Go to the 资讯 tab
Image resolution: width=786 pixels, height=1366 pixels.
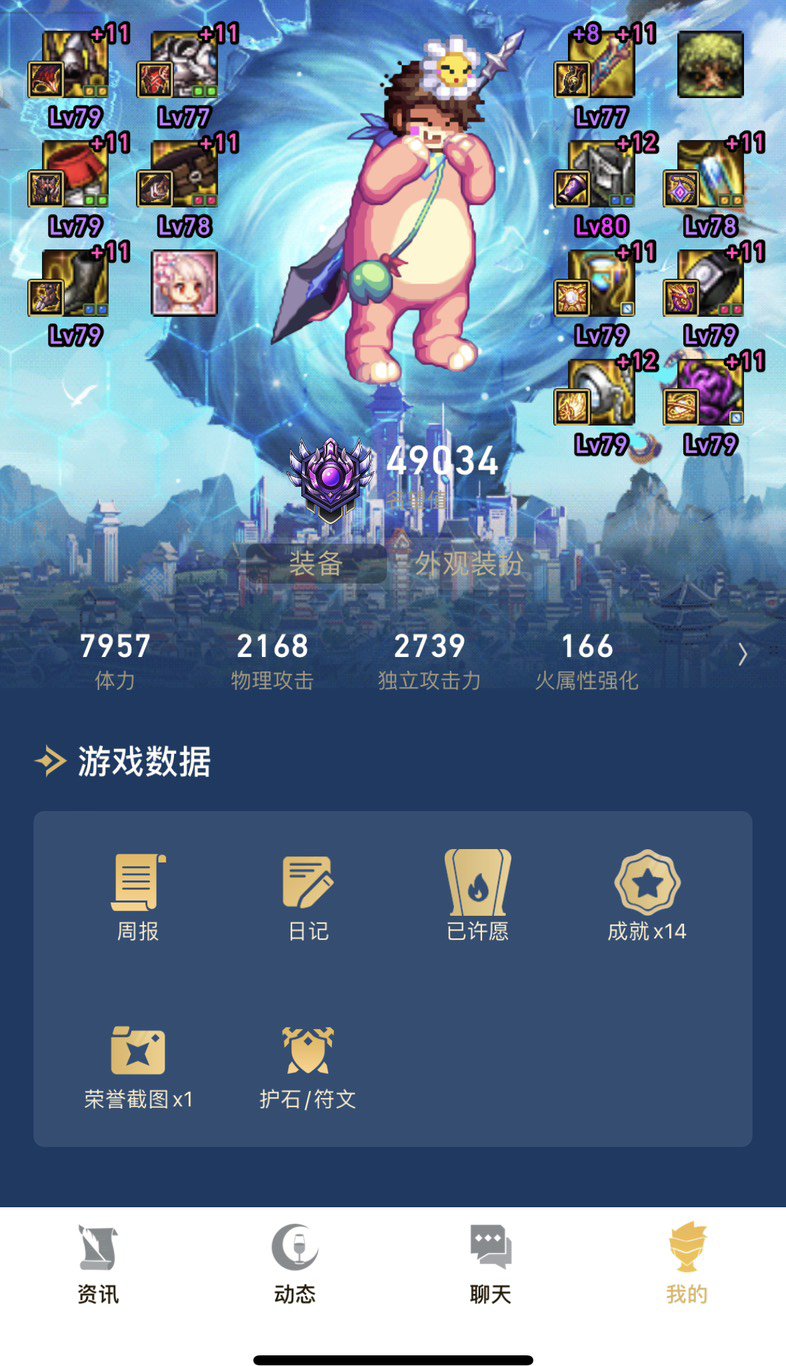pos(98,1265)
